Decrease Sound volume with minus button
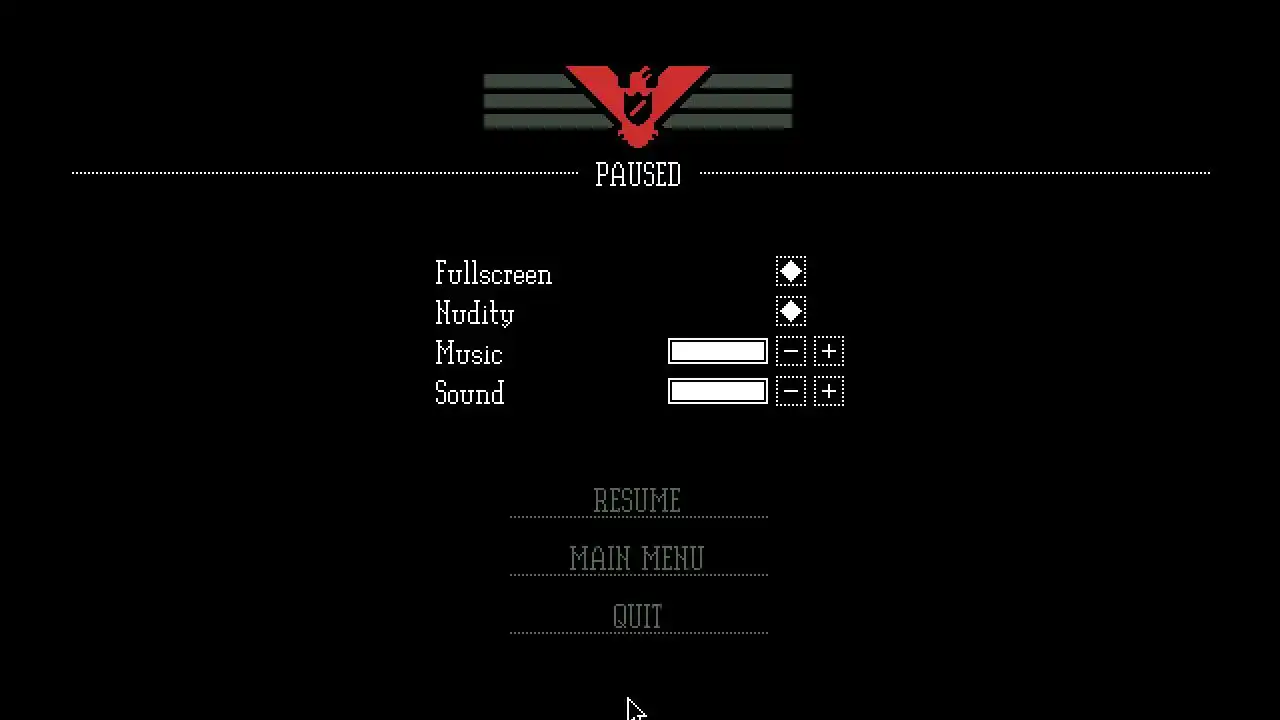 coord(790,392)
